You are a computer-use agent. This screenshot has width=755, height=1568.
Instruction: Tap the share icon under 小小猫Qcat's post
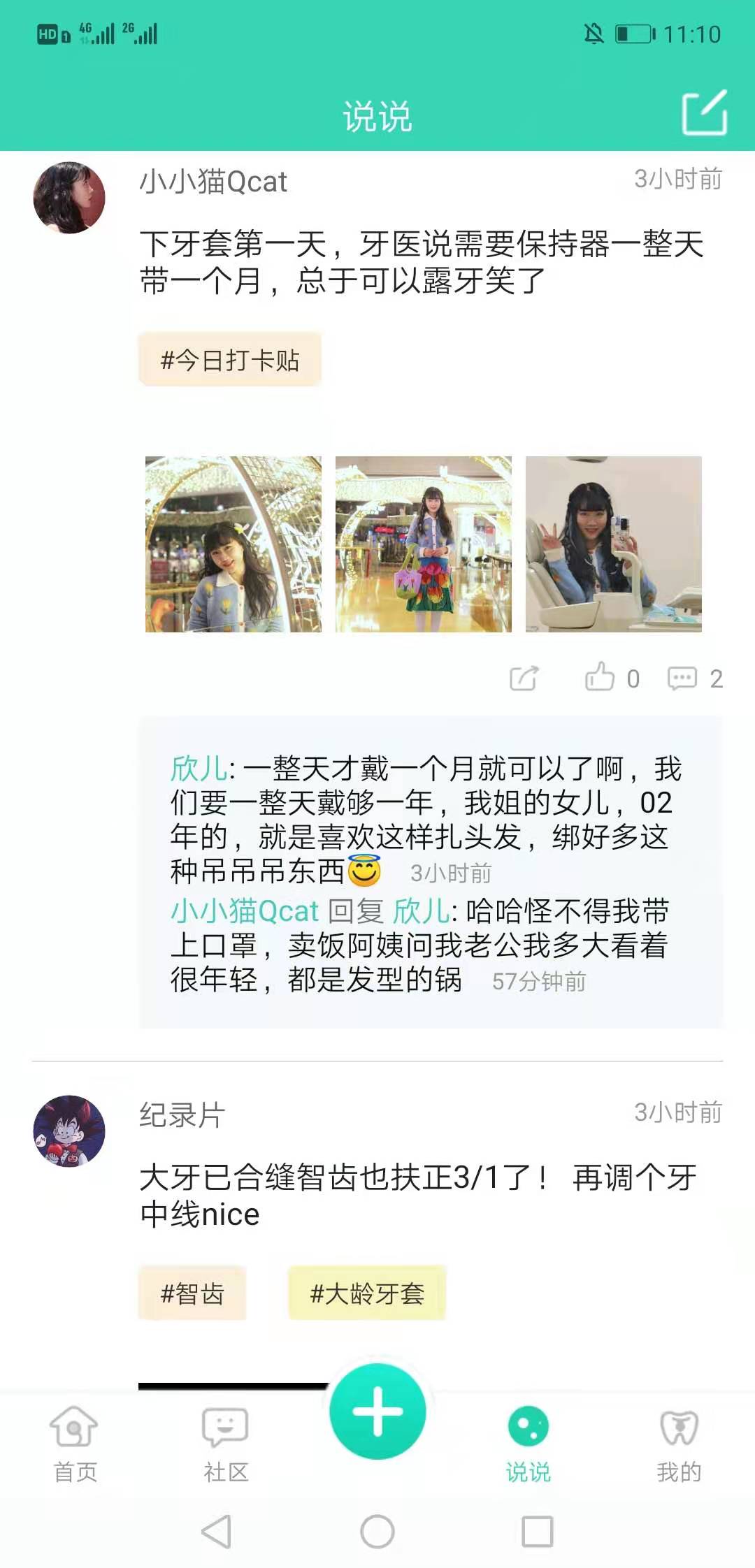(x=523, y=676)
